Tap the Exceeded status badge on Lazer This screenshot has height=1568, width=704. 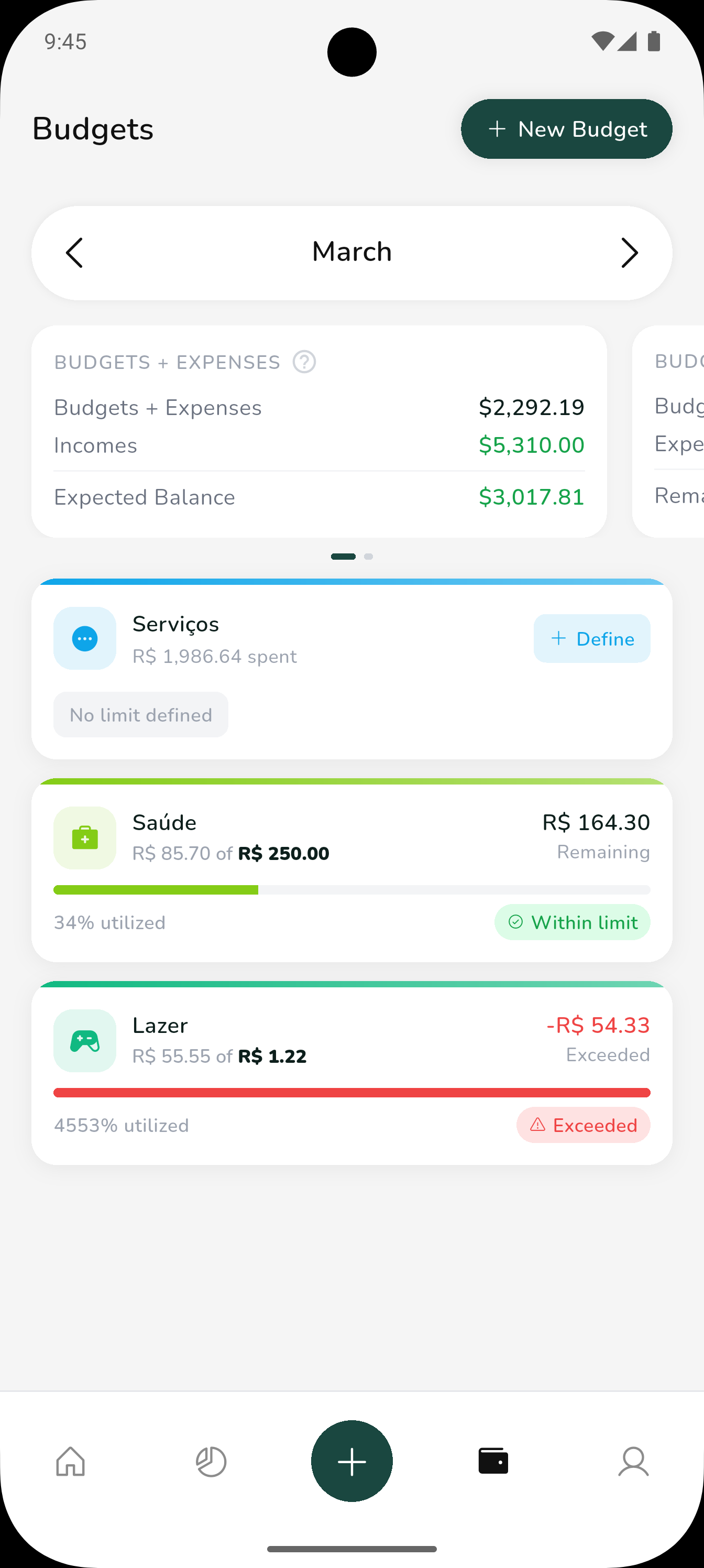point(583,1125)
